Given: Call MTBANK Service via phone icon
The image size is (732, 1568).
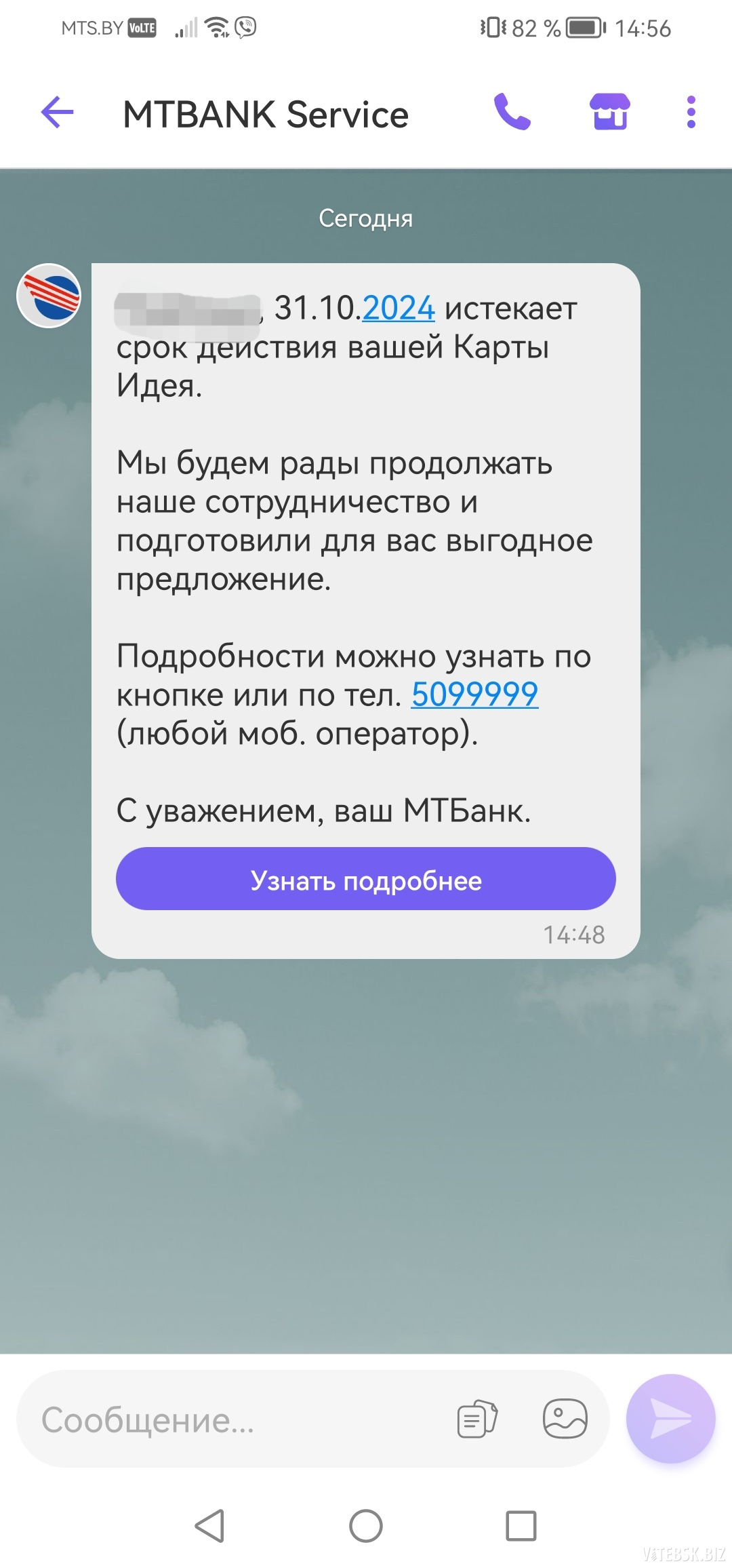Looking at the screenshot, I should point(512,113).
